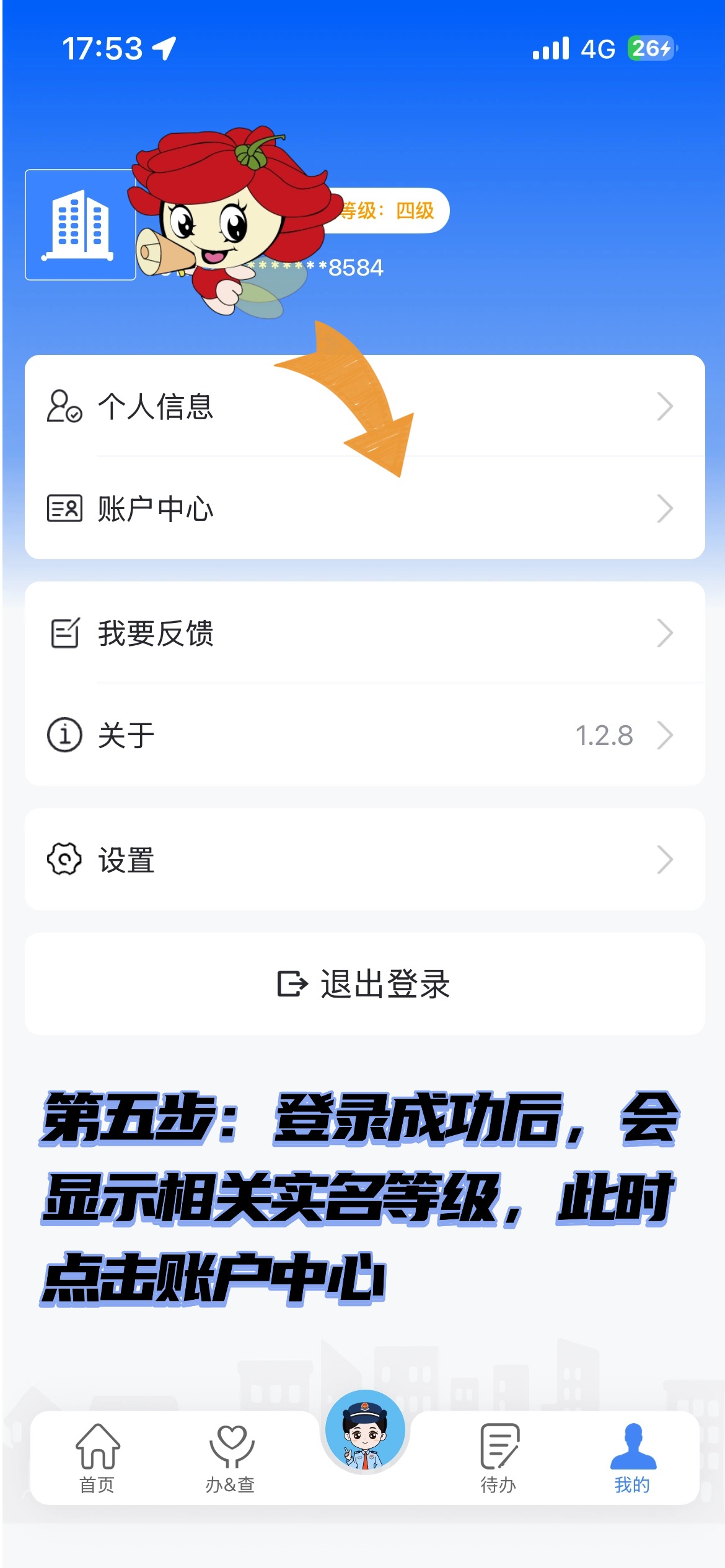Open the 个人信息 row
Viewport: 725px width, 1568px height.
coord(364,406)
